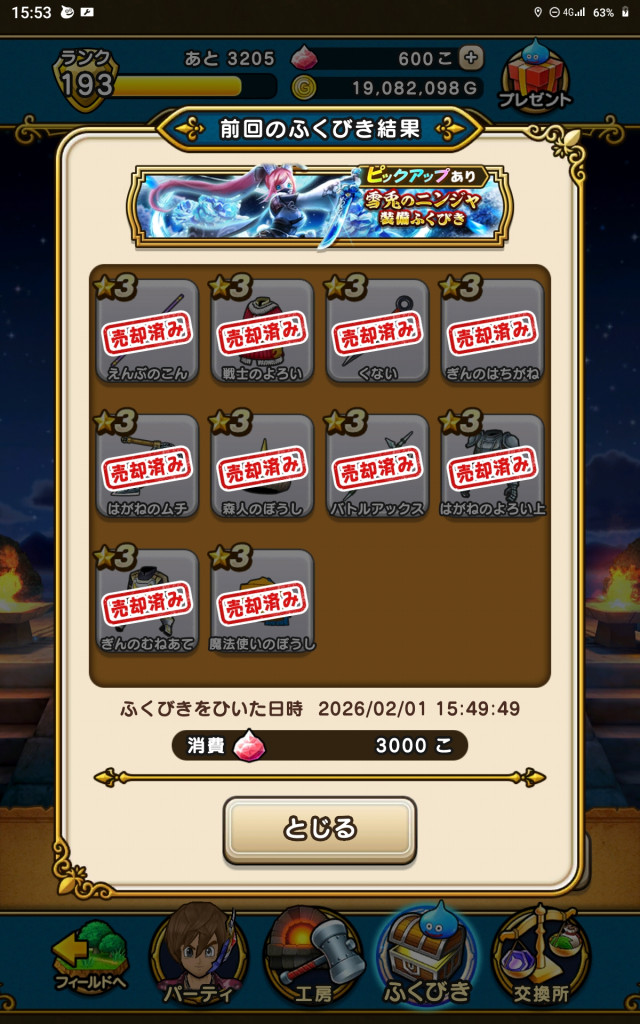This screenshot has height=1024, width=640.
Task: Open the 雪兎のニンジャ gacha banner
Action: click(x=319, y=204)
